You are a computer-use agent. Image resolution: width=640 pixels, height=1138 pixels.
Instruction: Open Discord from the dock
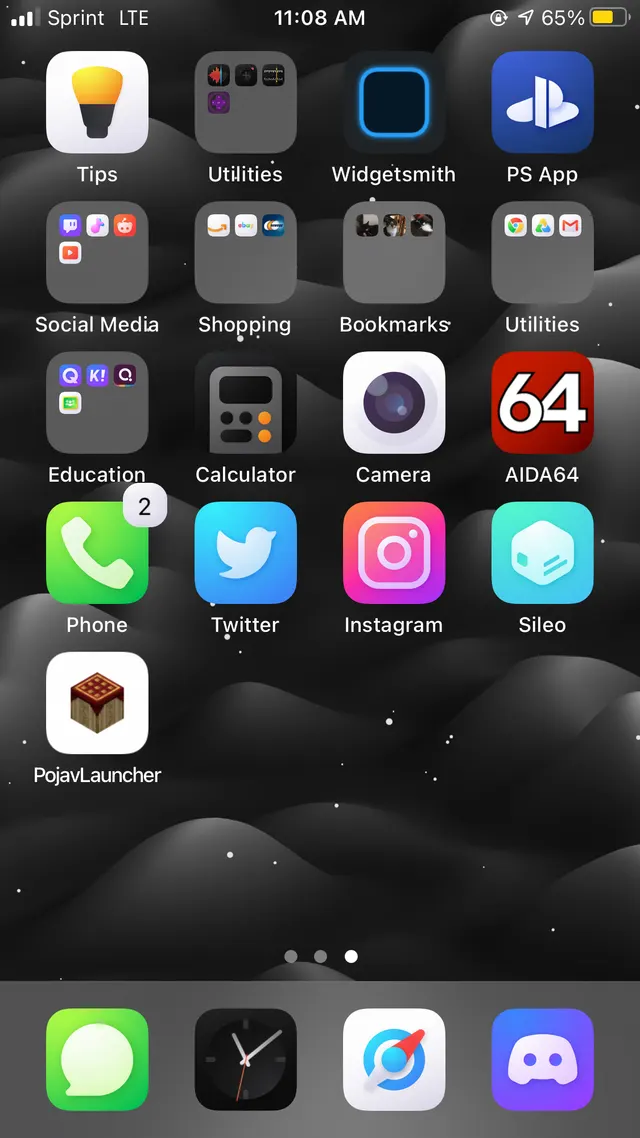click(x=542, y=1060)
